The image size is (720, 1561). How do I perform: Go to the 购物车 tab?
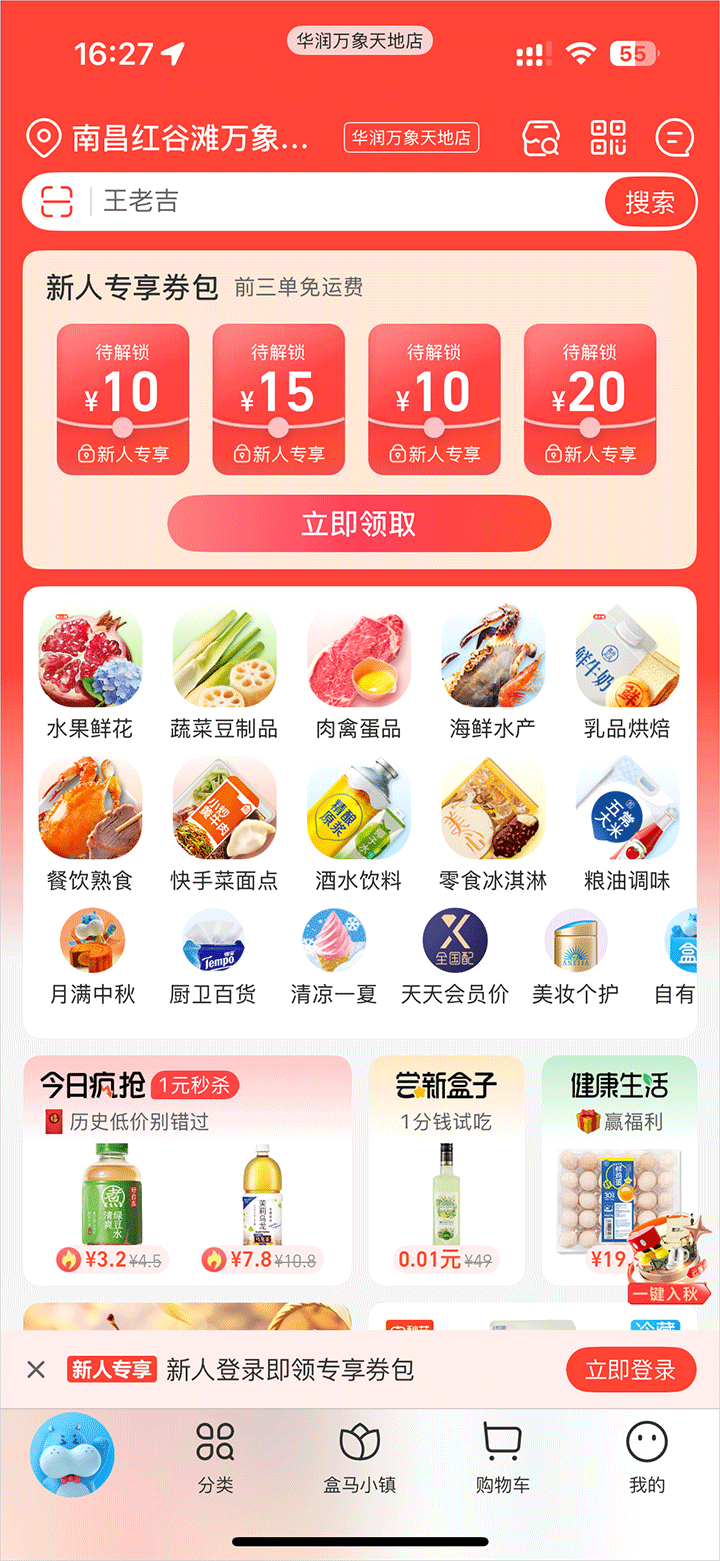(502, 1458)
